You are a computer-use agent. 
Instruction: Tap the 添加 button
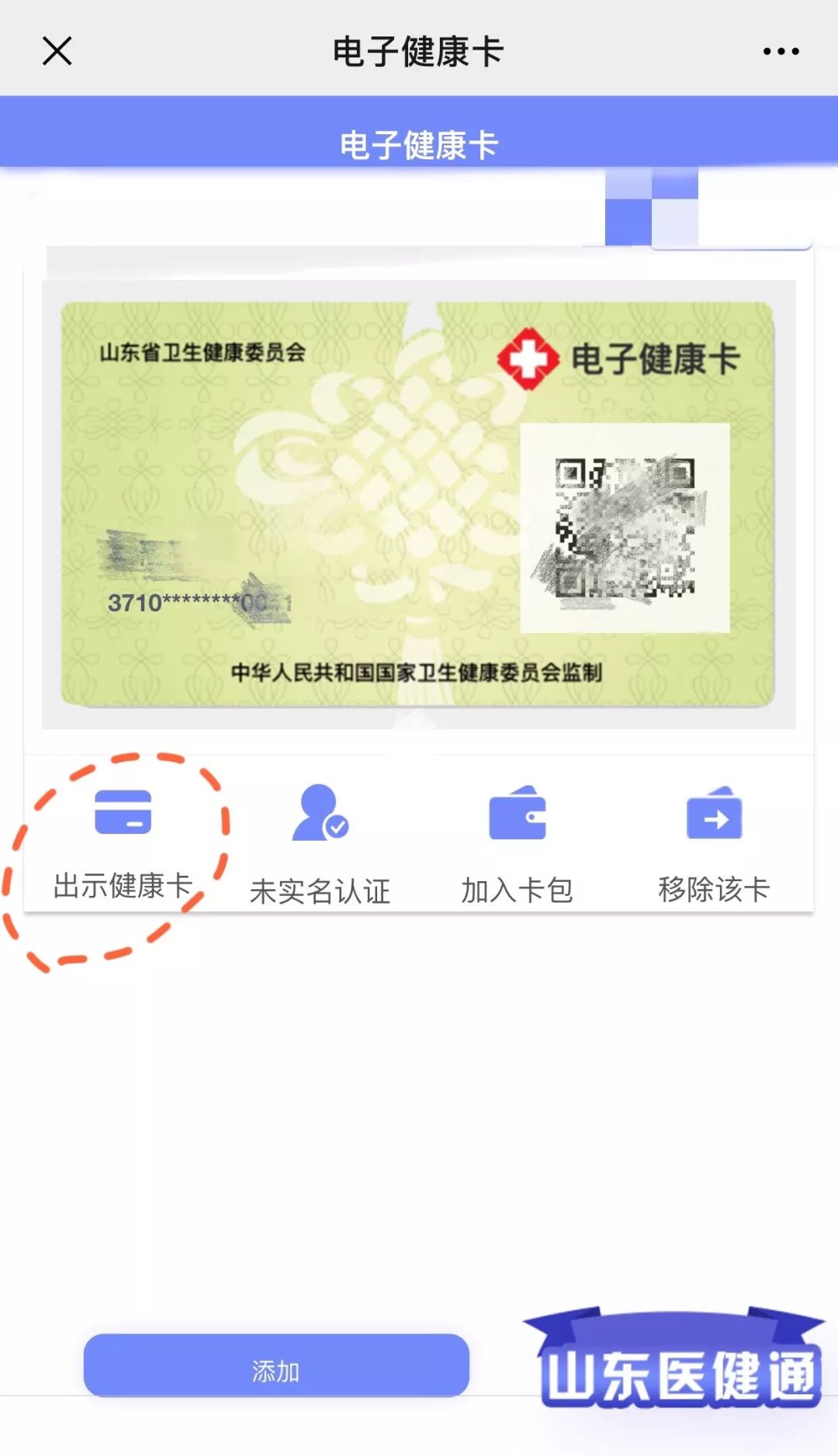(276, 1367)
